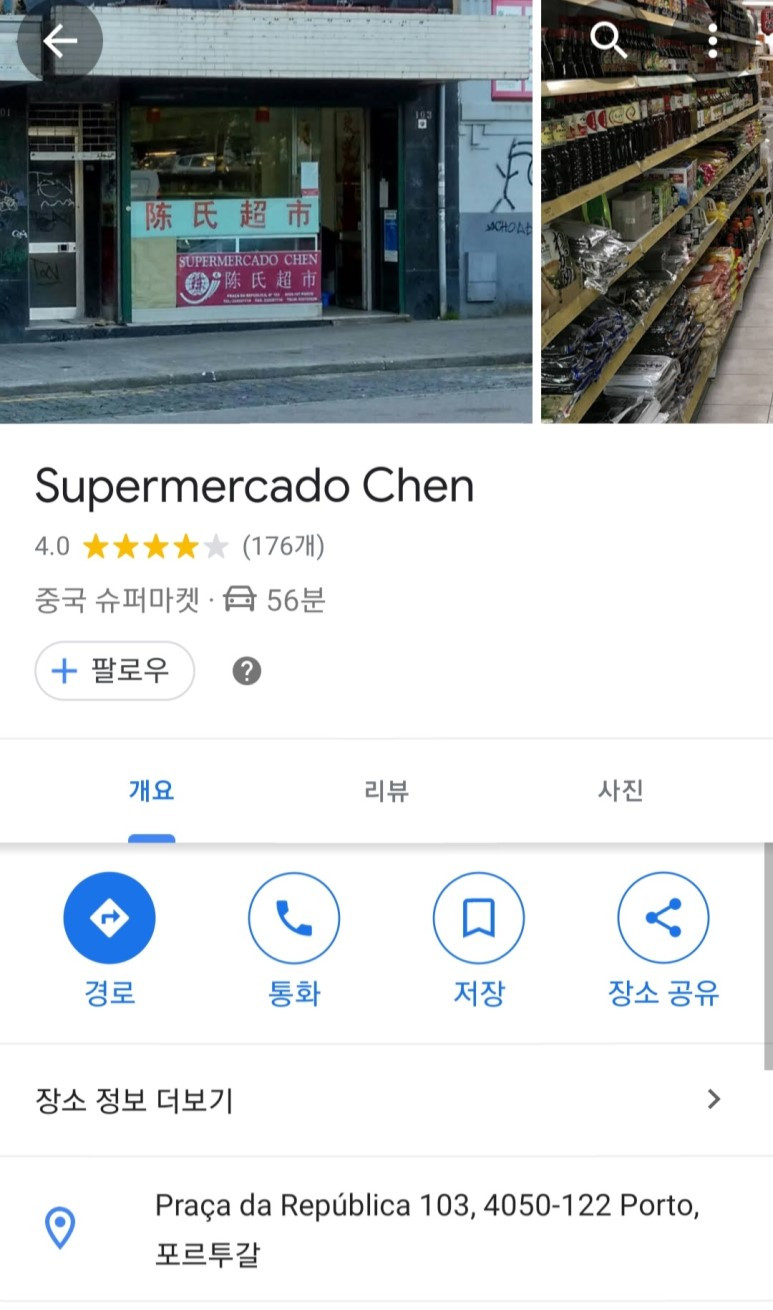
Task: Go back using the arrow icon
Action: (60, 41)
